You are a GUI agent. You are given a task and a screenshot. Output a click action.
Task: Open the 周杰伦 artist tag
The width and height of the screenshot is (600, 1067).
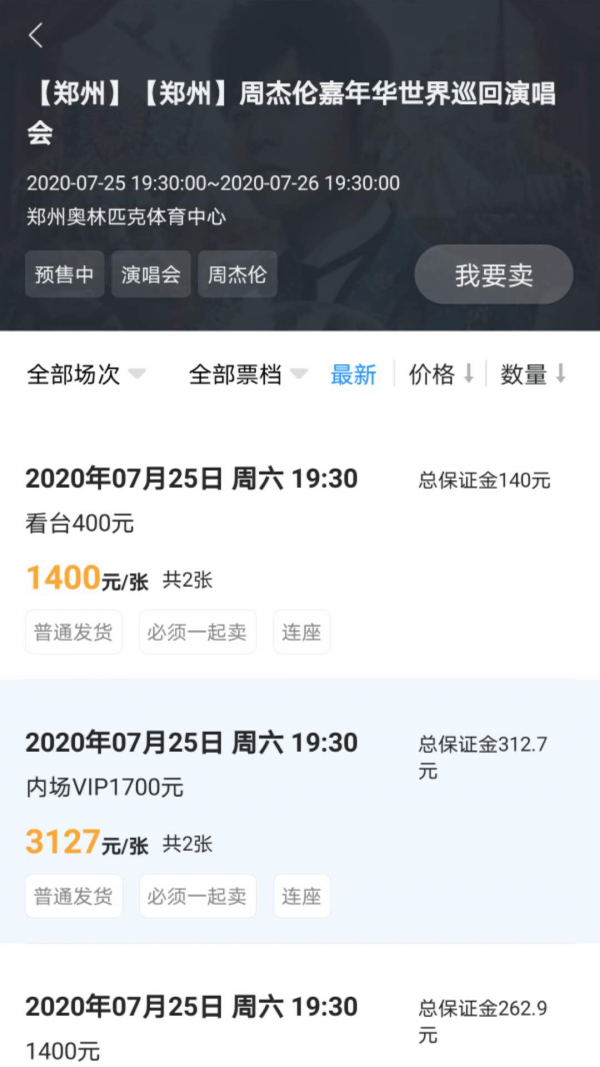[237, 275]
